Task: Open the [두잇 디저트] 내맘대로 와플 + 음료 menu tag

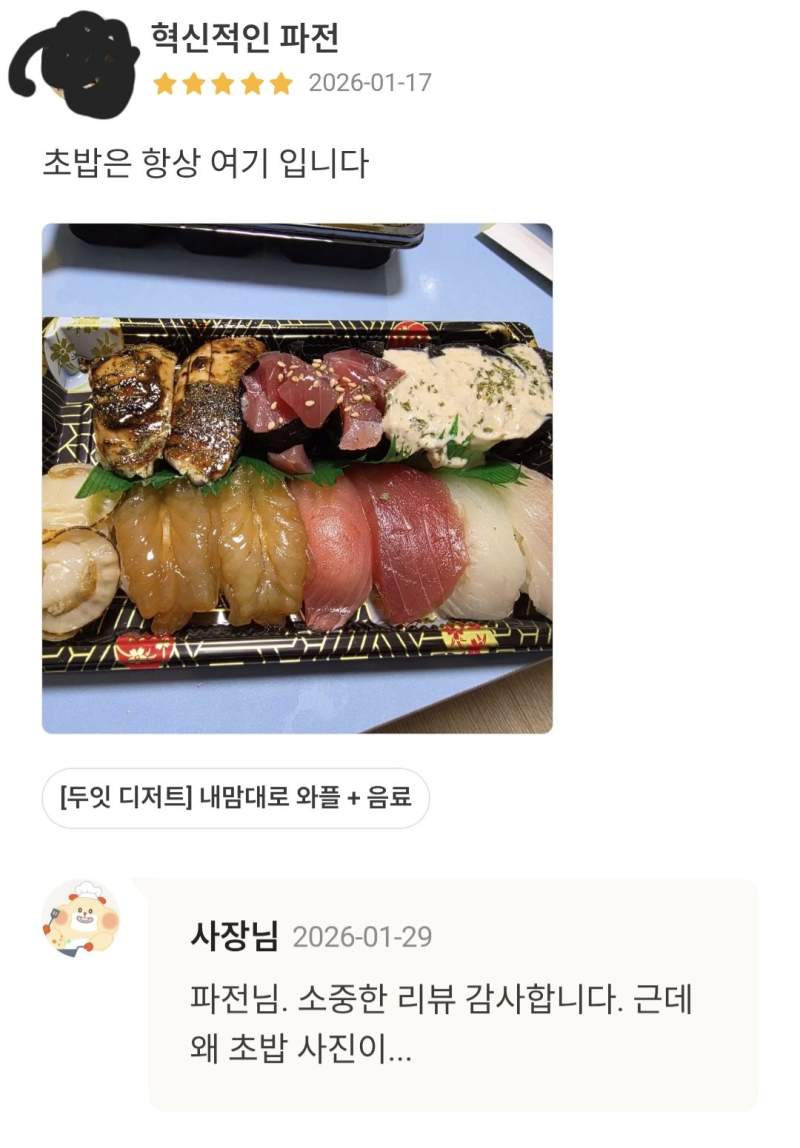Action: pyautogui.click(x=236, y=797)
